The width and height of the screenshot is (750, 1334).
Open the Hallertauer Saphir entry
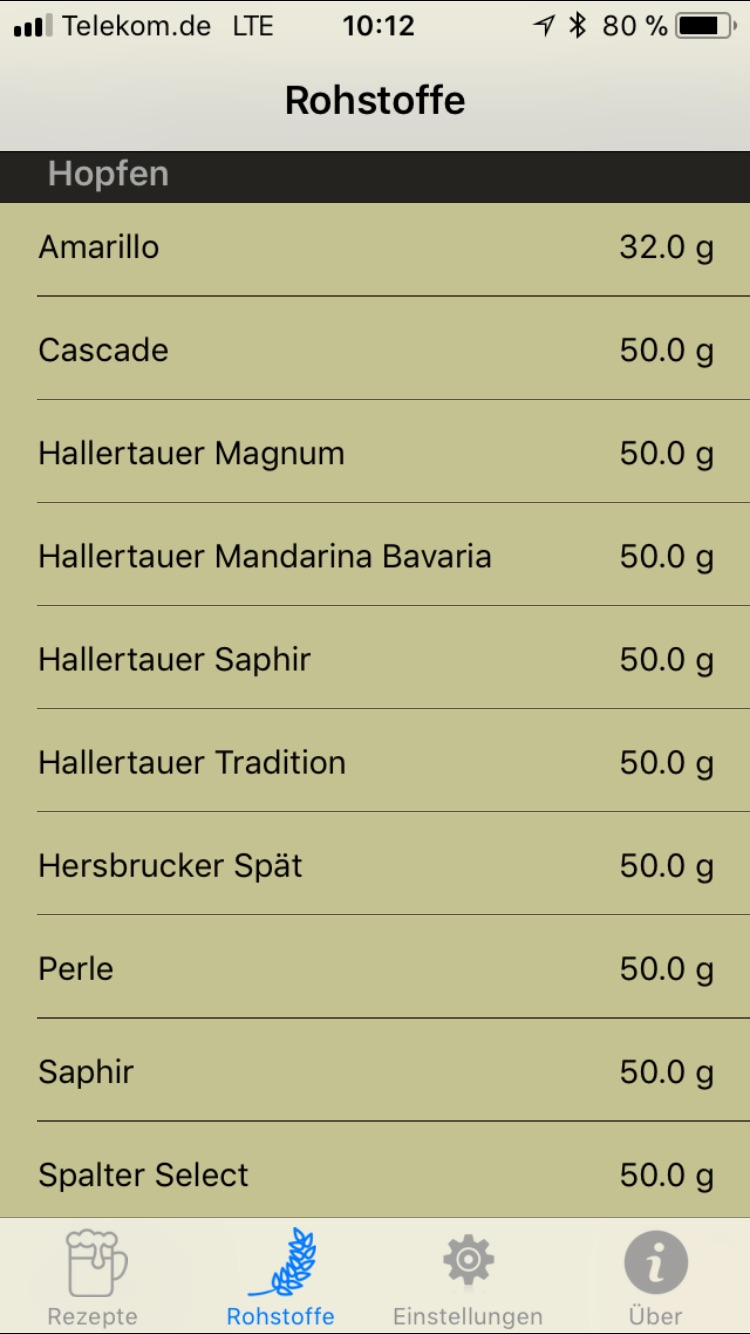click(x=375, y=659)
